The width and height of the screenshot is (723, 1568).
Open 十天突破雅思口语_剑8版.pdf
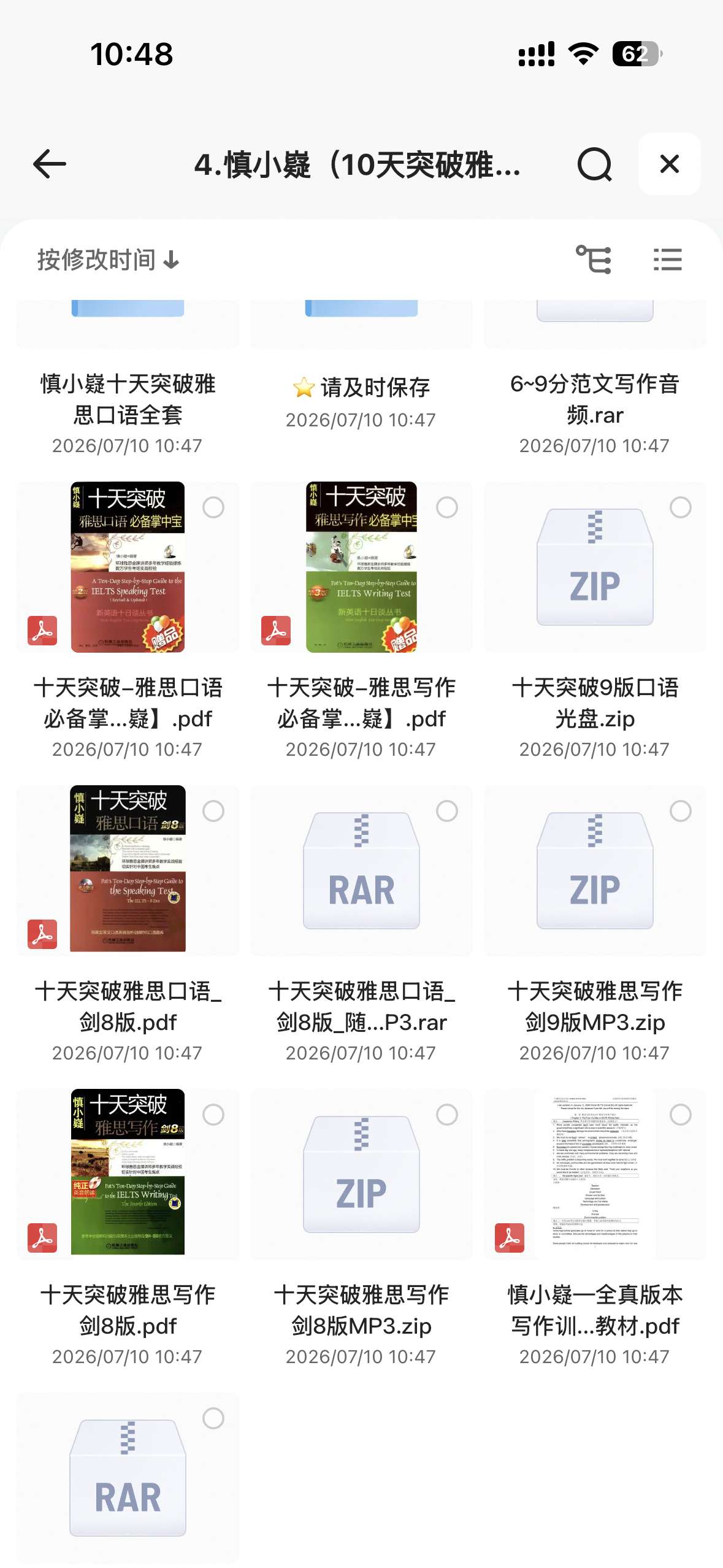click(128, 924)
